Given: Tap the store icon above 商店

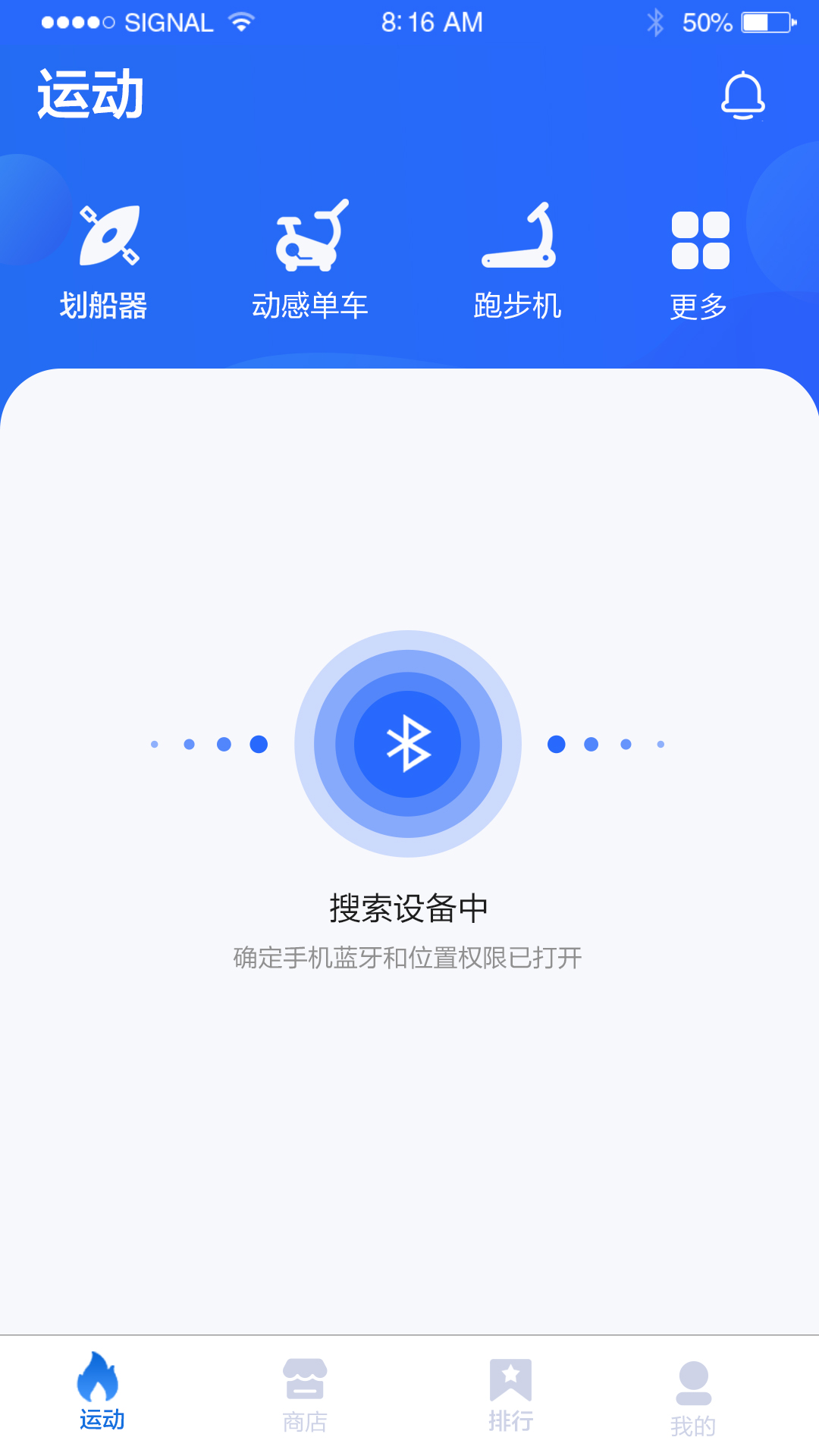Looking at the screenshot, I should coord(306,1382).
